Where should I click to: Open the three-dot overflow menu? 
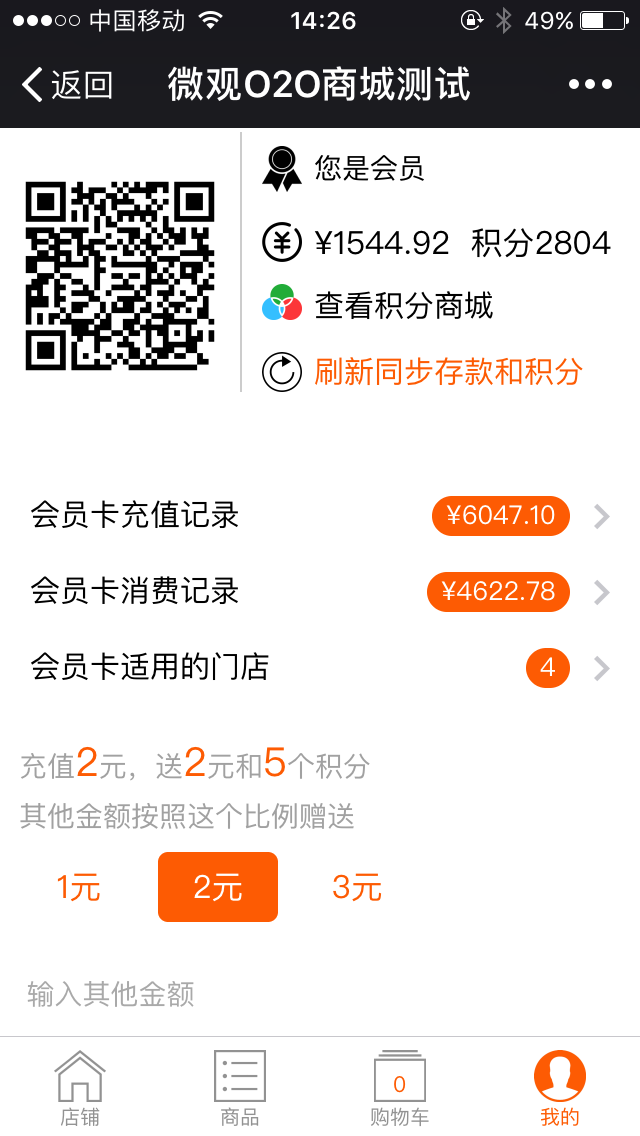[590, 84]
